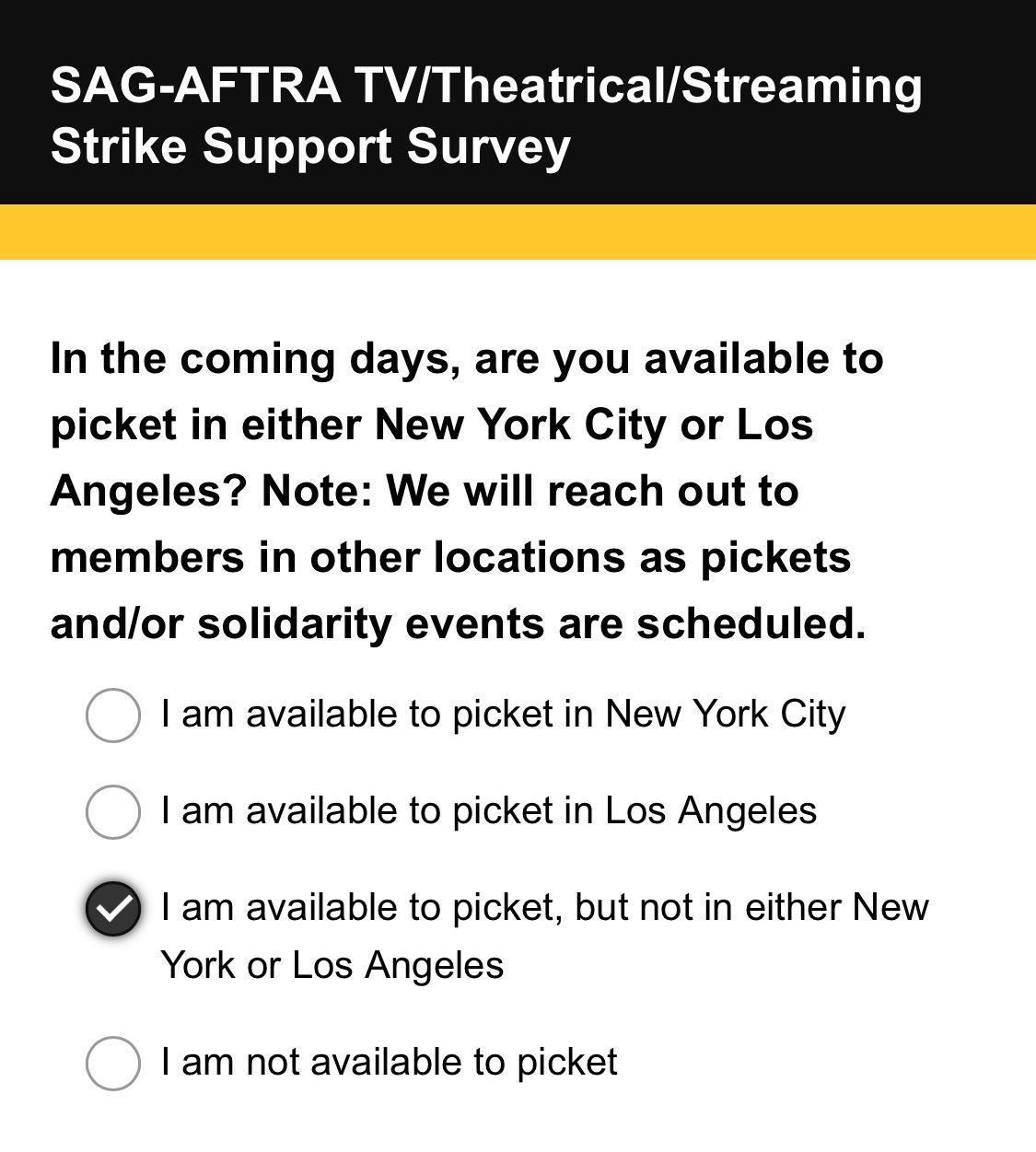The image size is (1036, 1152).
Task: Choose available to picket in Los Angeles
Action: pos(113,812)
